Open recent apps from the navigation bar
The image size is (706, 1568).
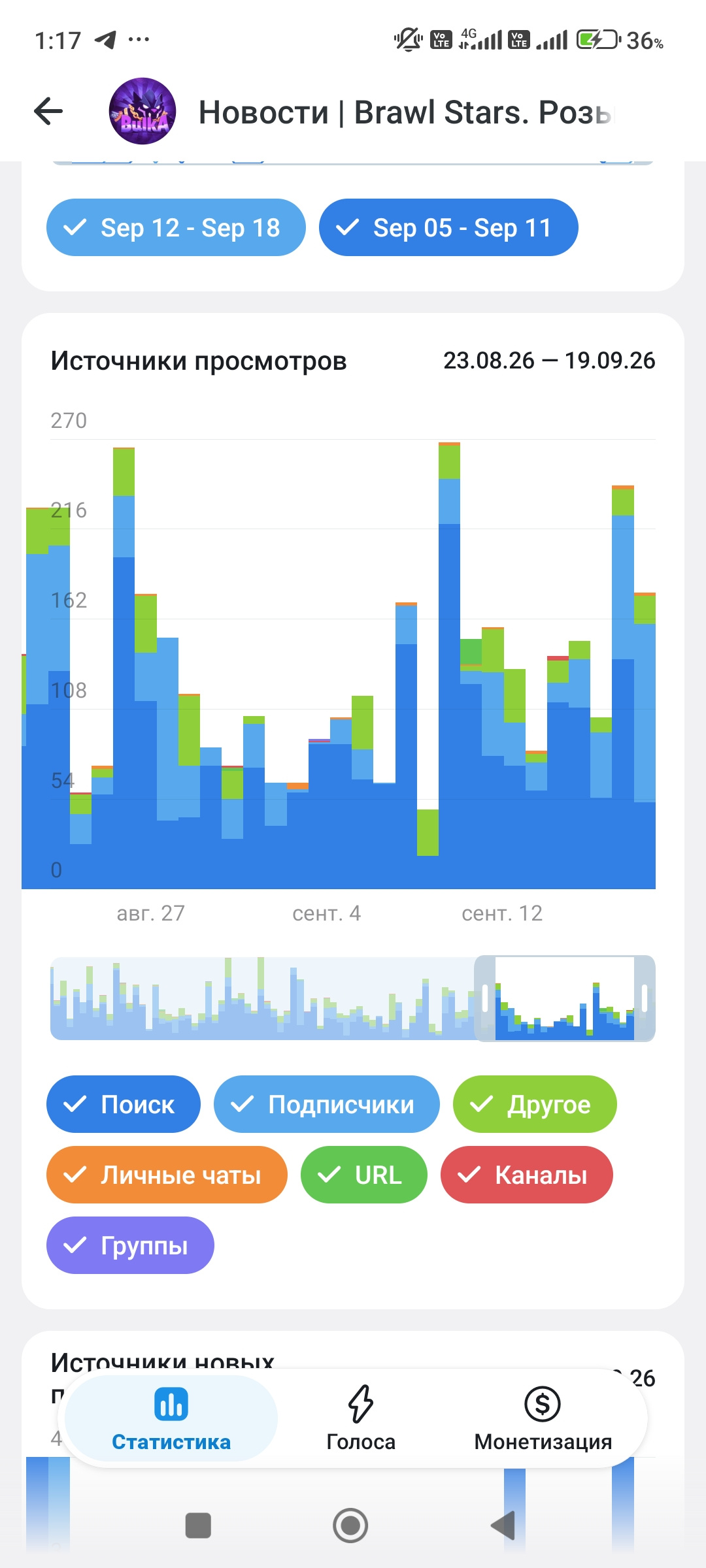pos(198,1526)
